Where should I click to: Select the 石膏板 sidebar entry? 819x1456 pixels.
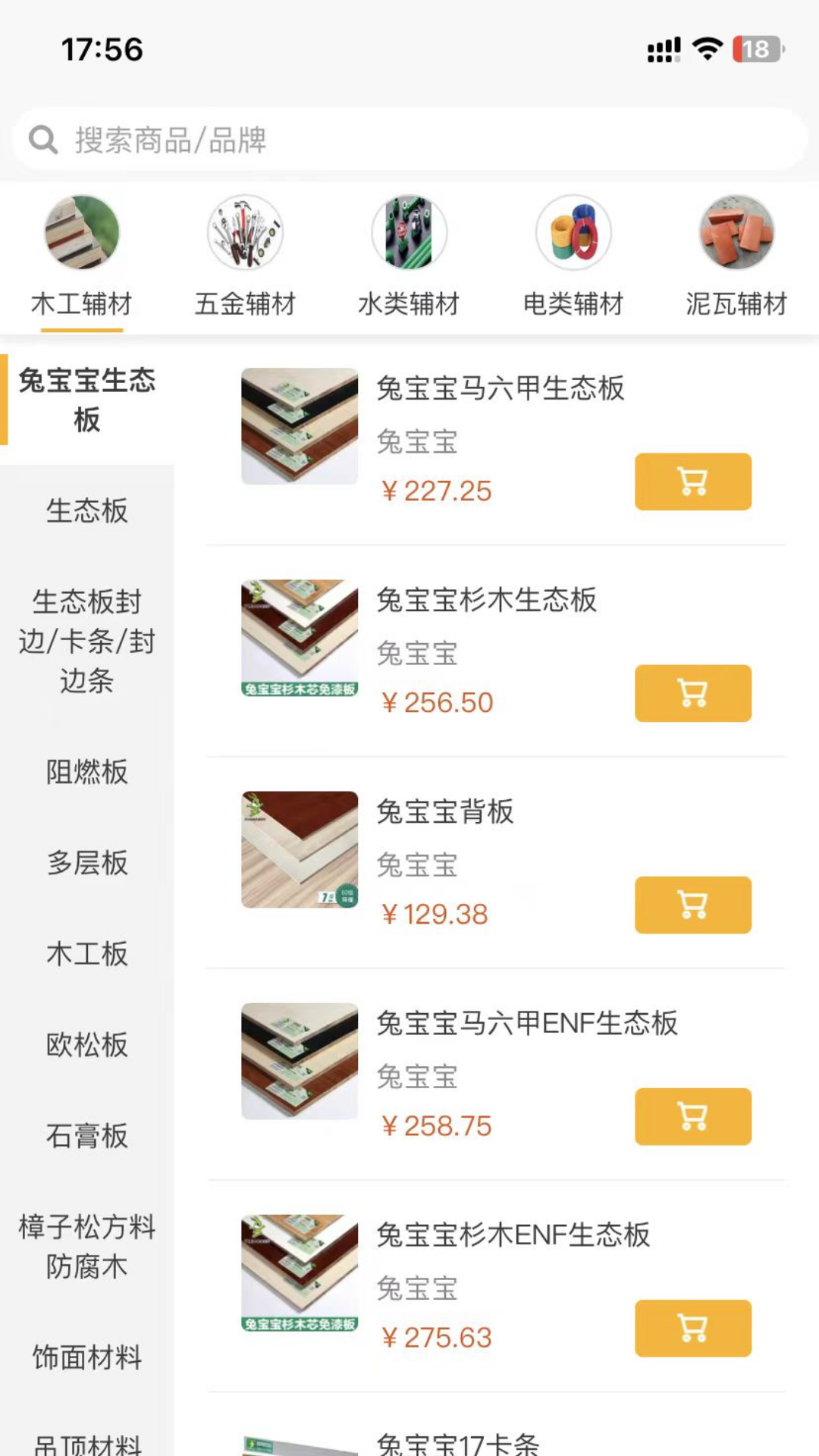click(x=87, y=1136)
